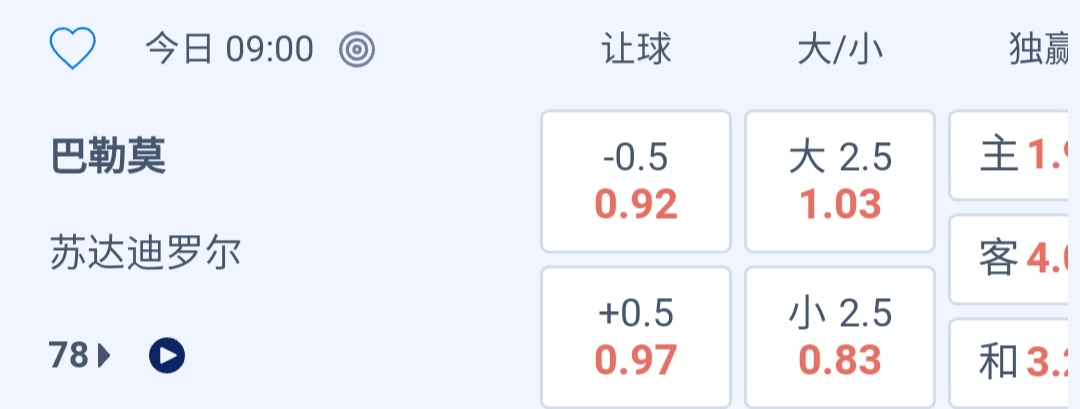Pick 大 2.5 at odds 1.03
This screenshot has width=1080, height=409.
pyautogui.click(x=840, y=181)
